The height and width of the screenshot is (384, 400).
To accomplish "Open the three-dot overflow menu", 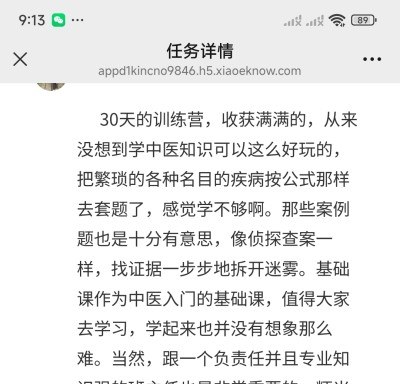I will [x=372, y=59].
